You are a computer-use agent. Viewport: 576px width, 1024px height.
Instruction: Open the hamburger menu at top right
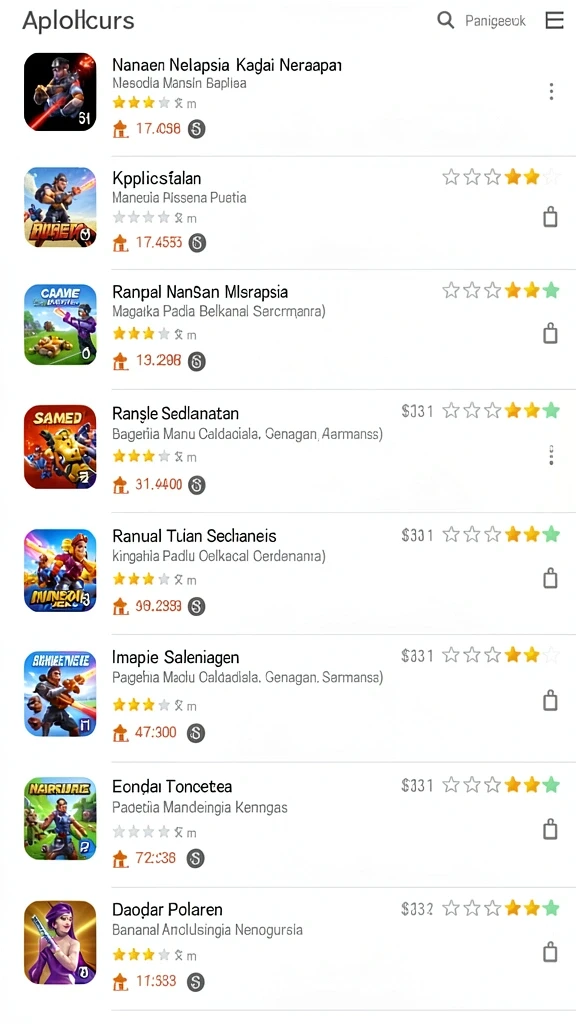pyautogui.click(x=554, y=20)
